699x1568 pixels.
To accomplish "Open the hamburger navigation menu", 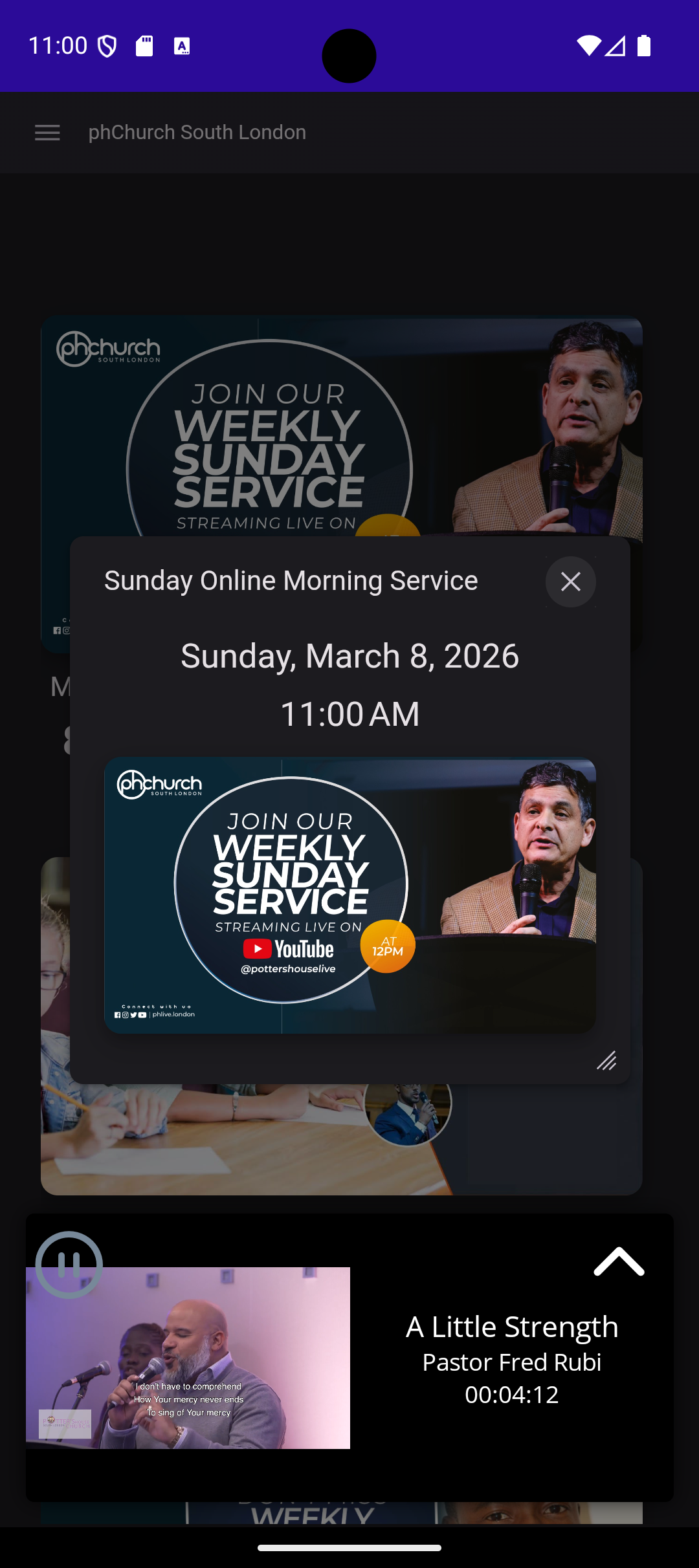I will tap(47, 133).
